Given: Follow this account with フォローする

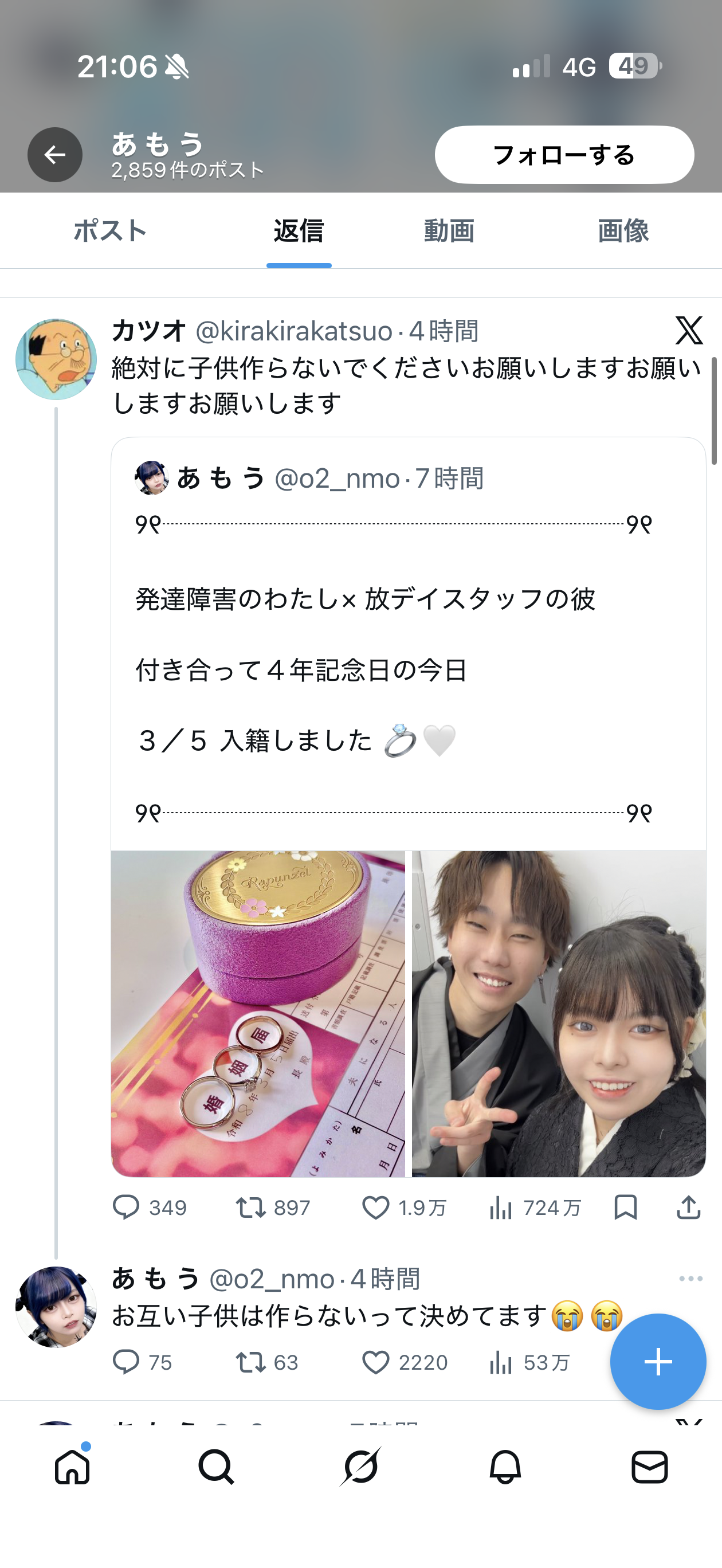Looking at the screenshot, I should [564, 155].
